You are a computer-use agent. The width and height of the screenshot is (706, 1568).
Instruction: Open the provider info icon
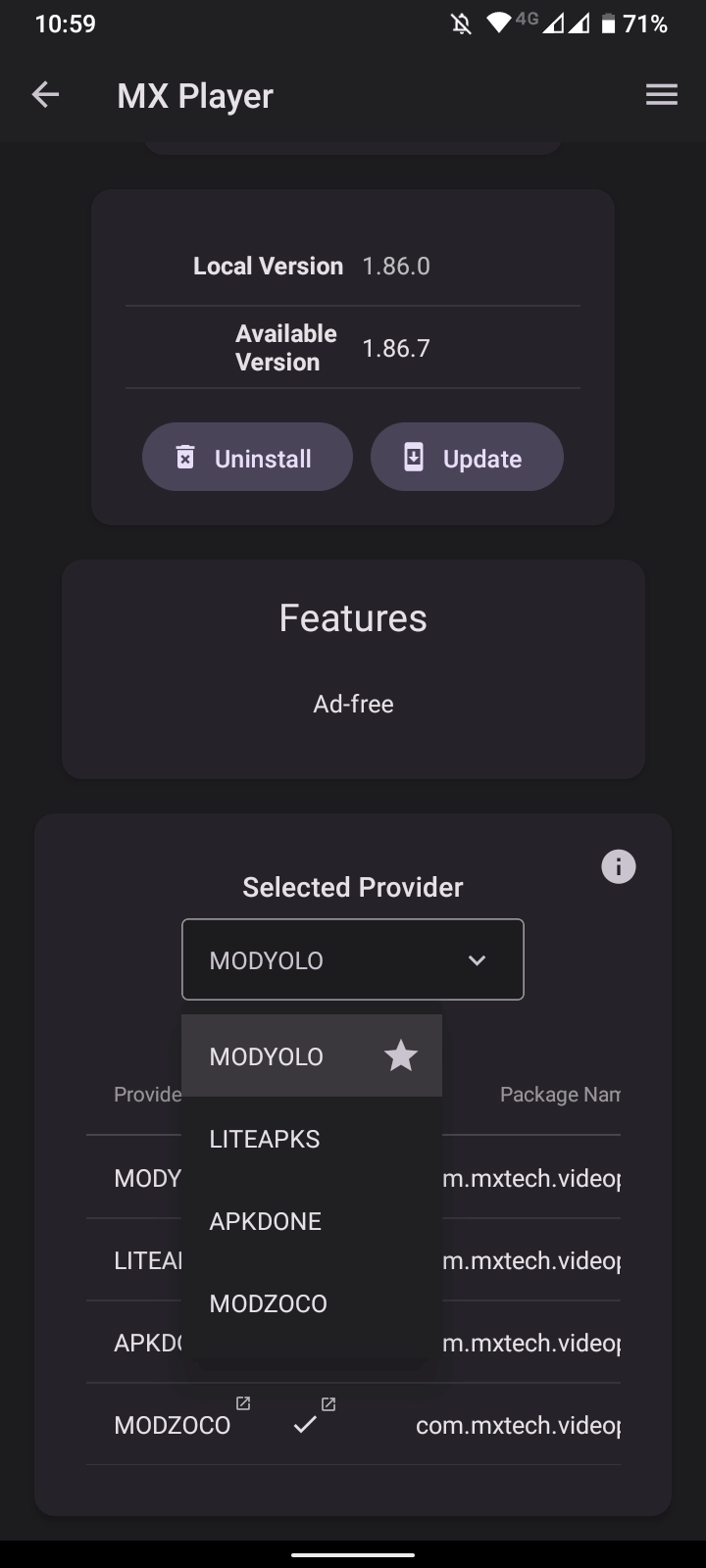[x=619, y=866]
